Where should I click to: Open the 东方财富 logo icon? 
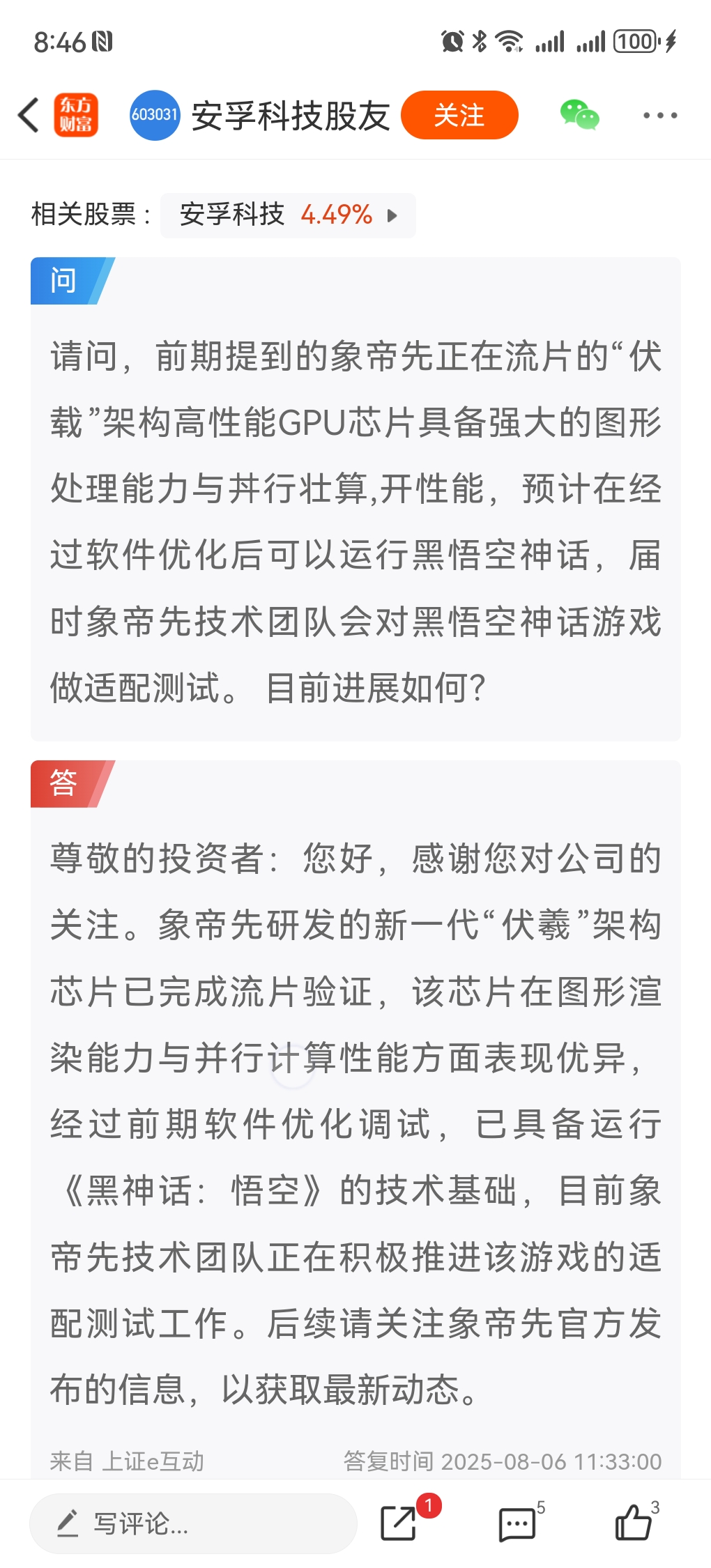(x=76, y=115)
